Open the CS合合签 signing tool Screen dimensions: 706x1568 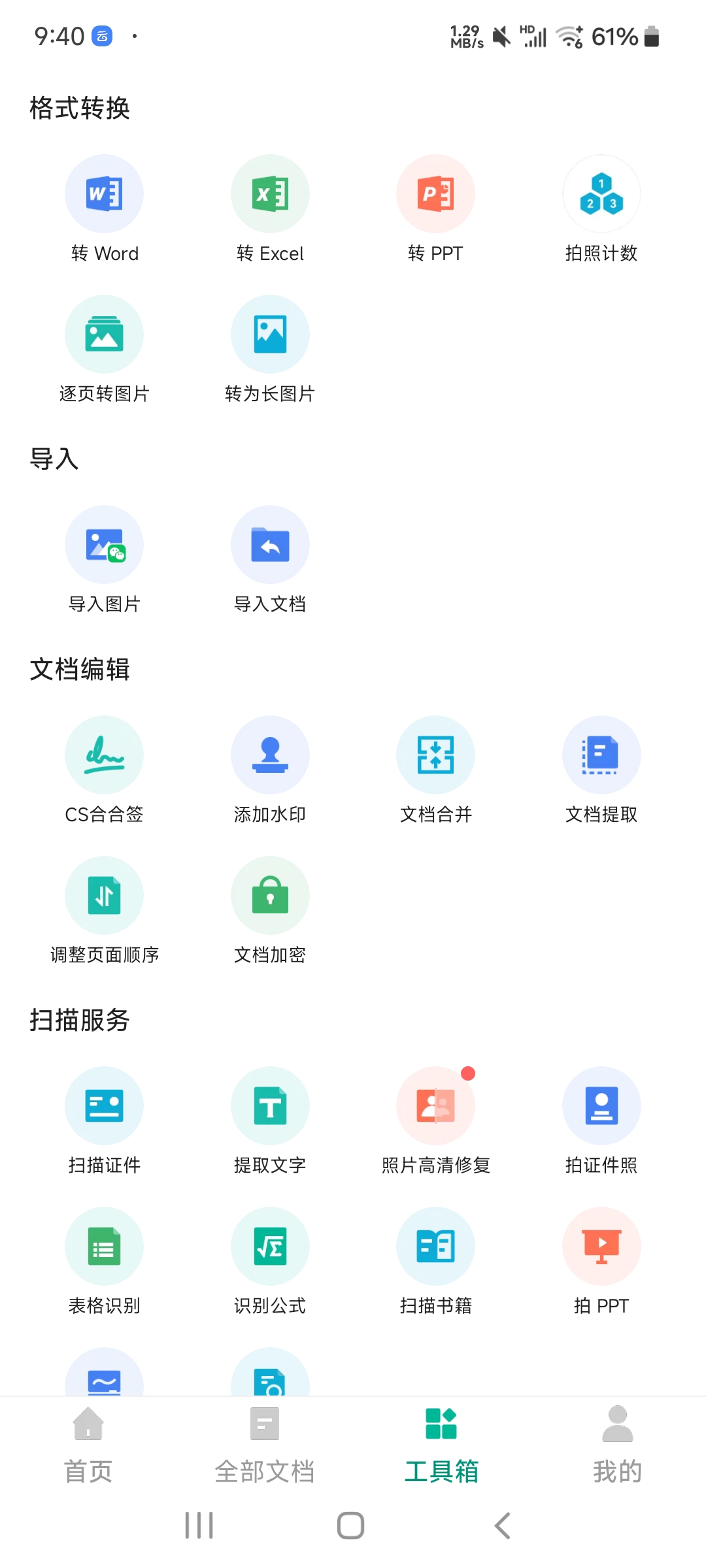104,755
